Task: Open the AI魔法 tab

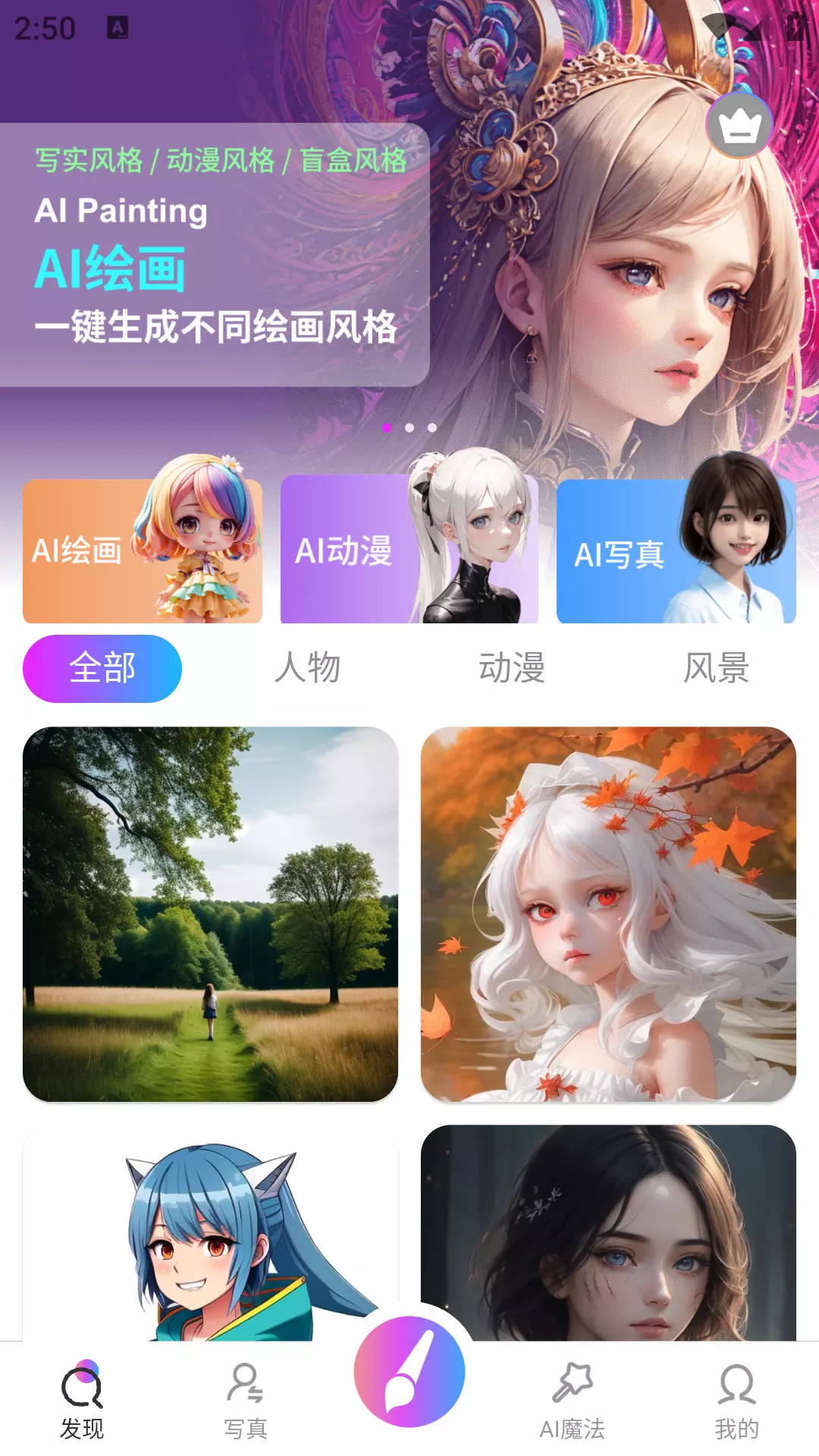Action: [573, 1401]
